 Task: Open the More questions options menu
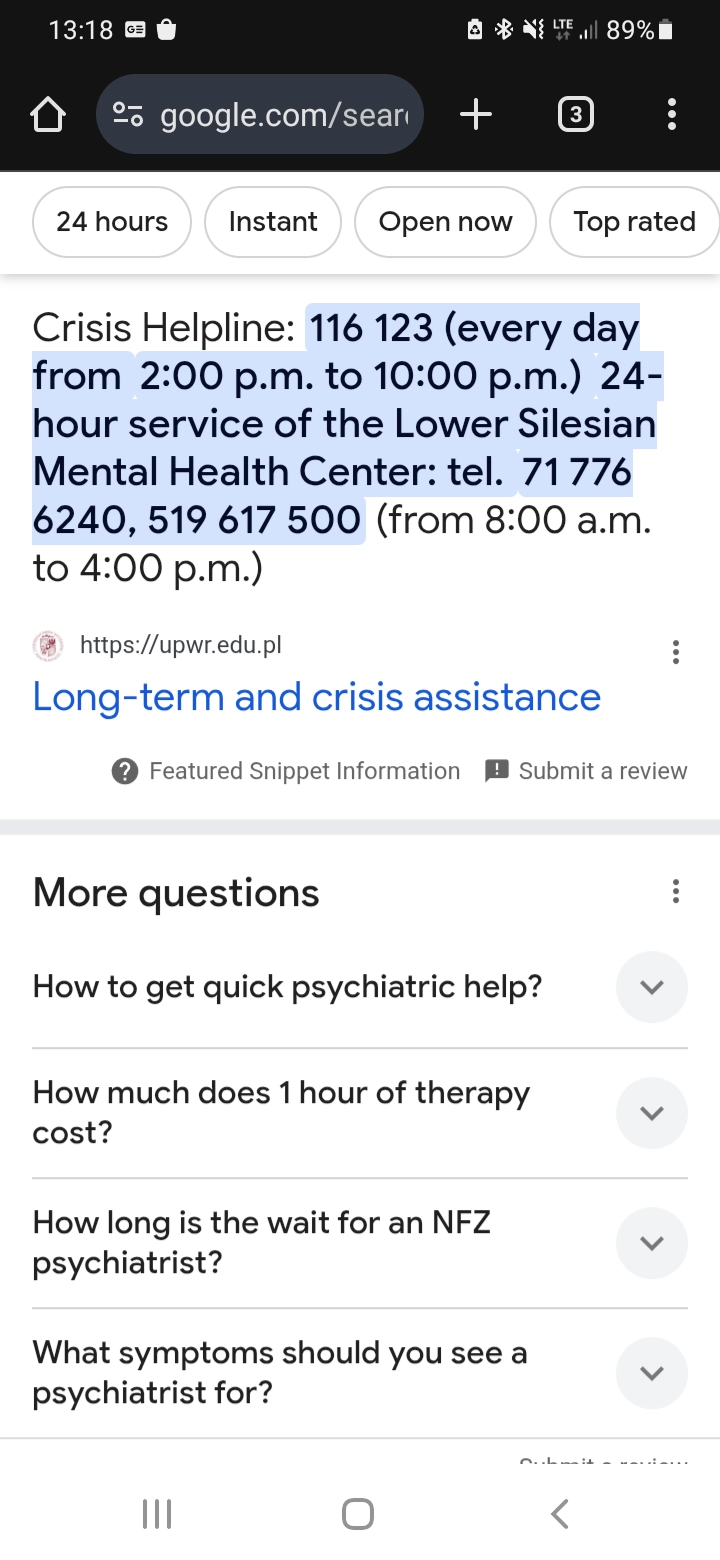point(677,891)
